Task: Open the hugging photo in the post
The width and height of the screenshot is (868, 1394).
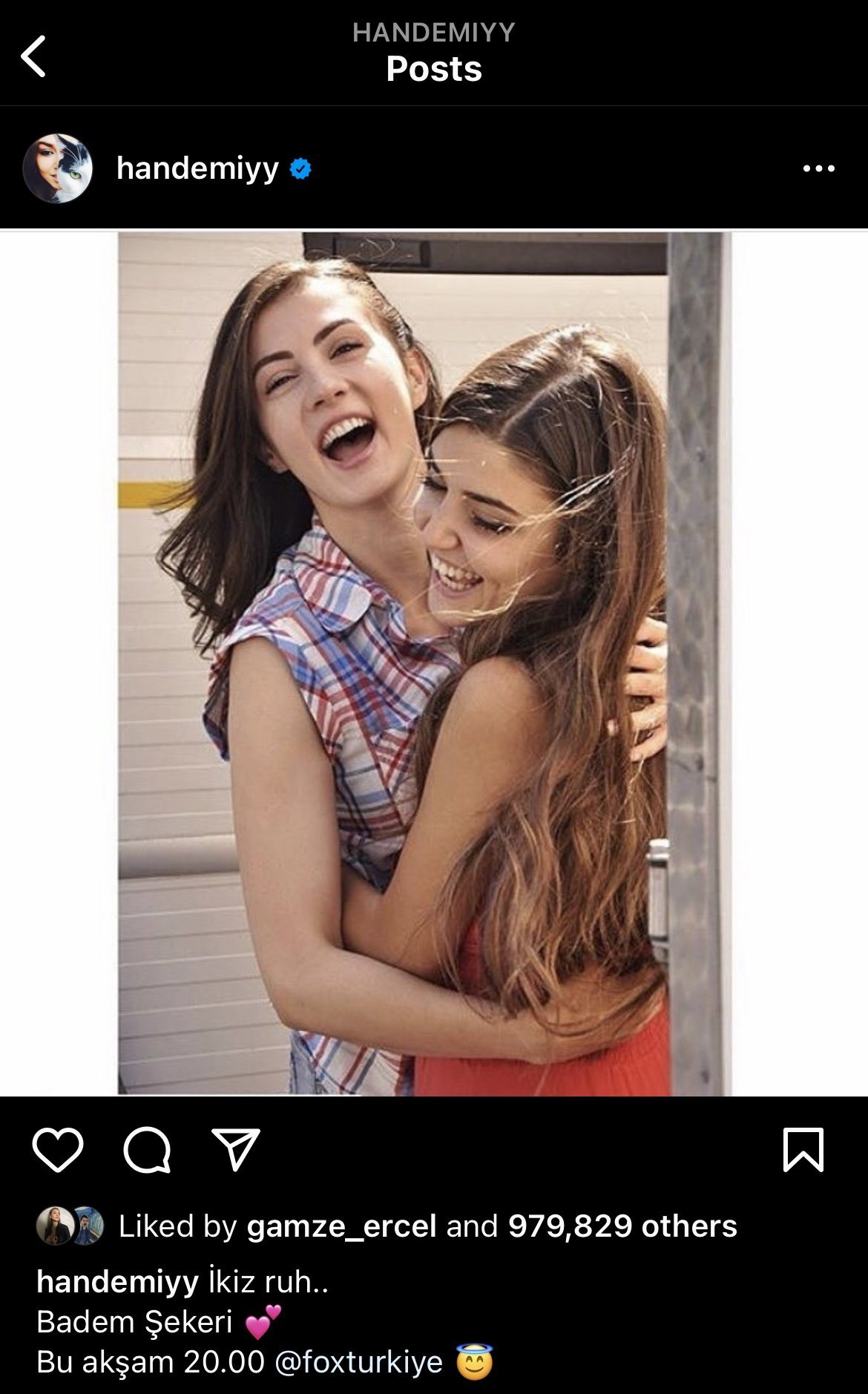Action: click(424, 664)
